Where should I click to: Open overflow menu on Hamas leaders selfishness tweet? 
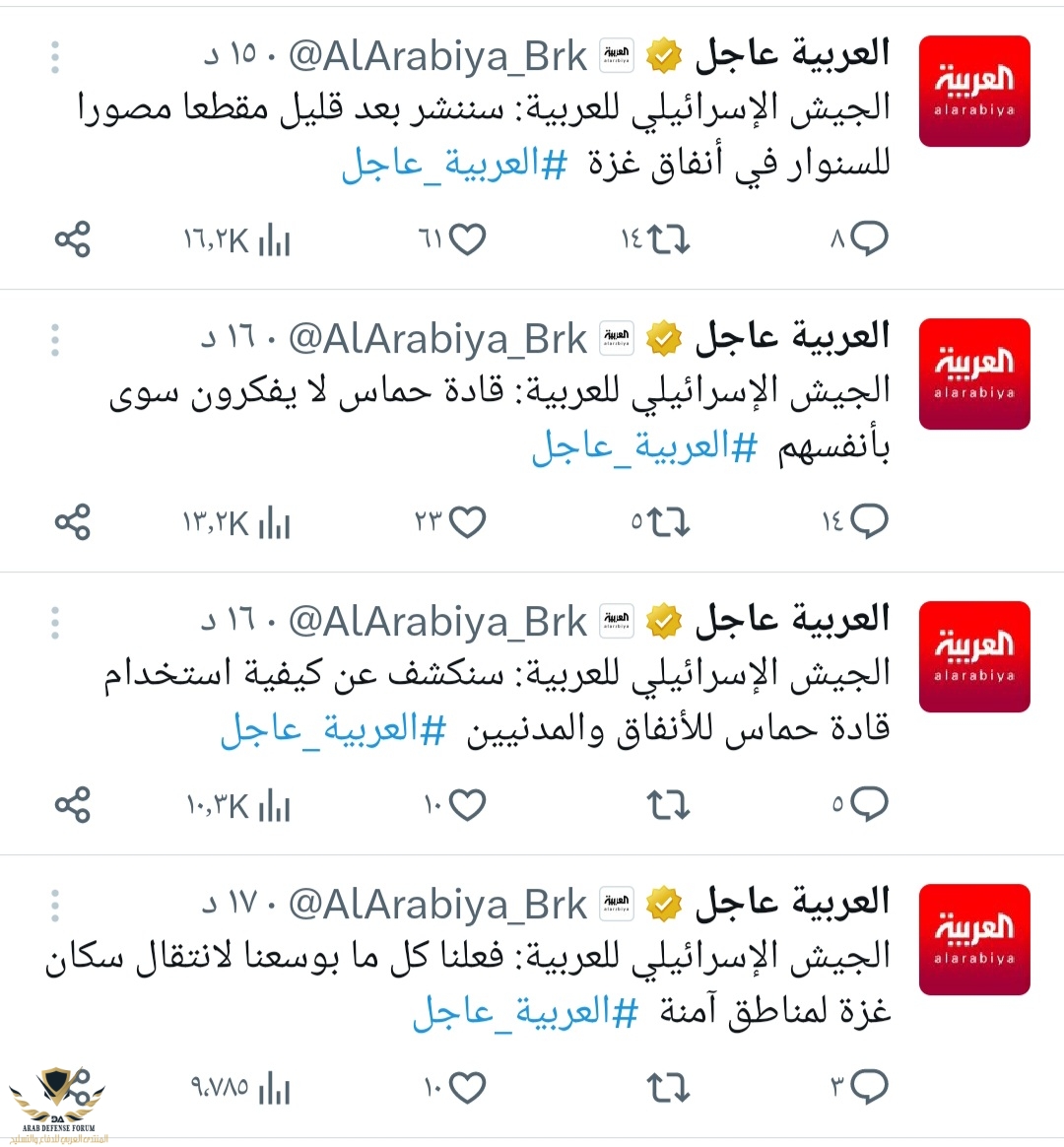[x=55, y=340]
